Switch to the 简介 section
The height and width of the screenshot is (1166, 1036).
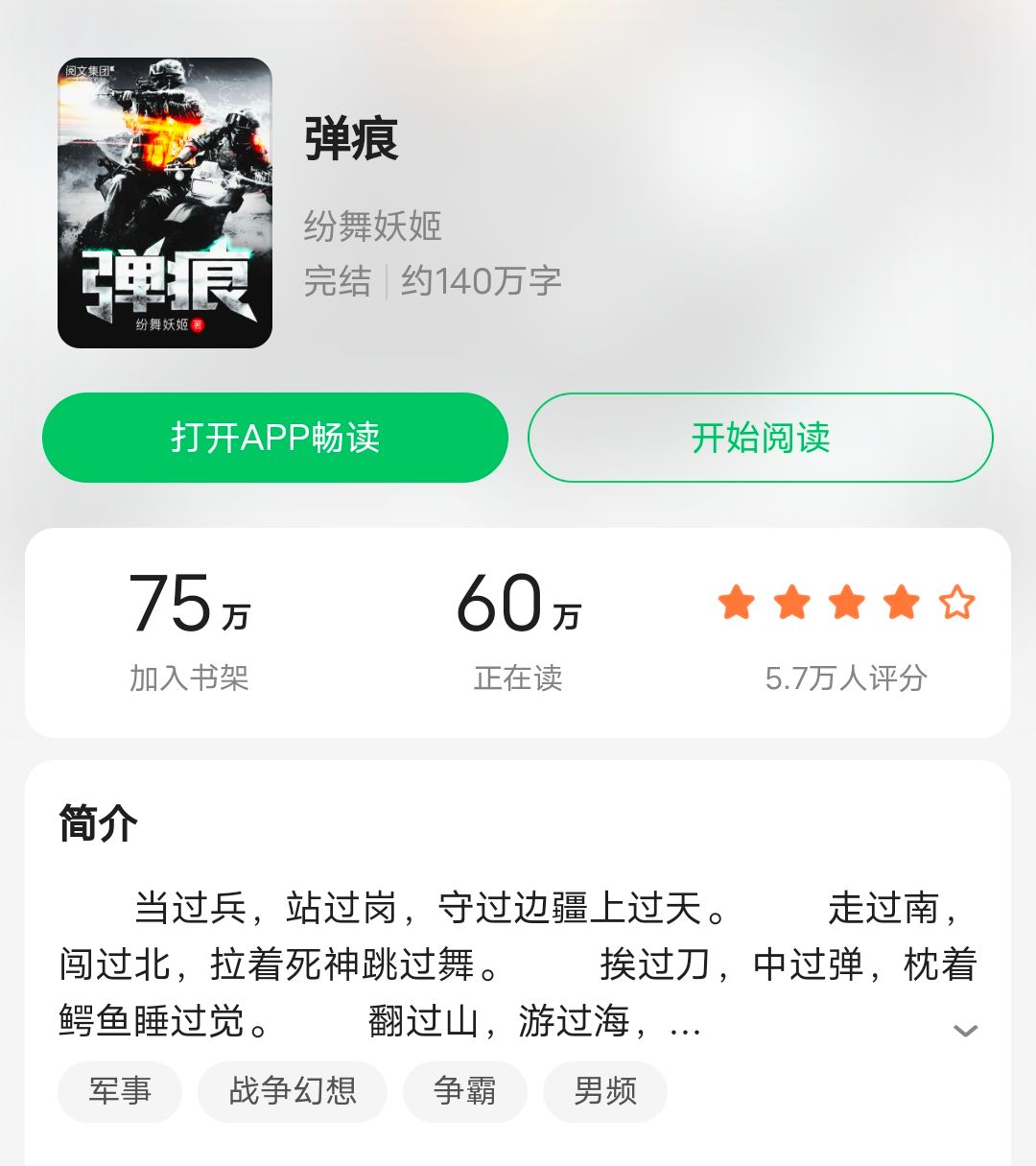click(95, 822)
